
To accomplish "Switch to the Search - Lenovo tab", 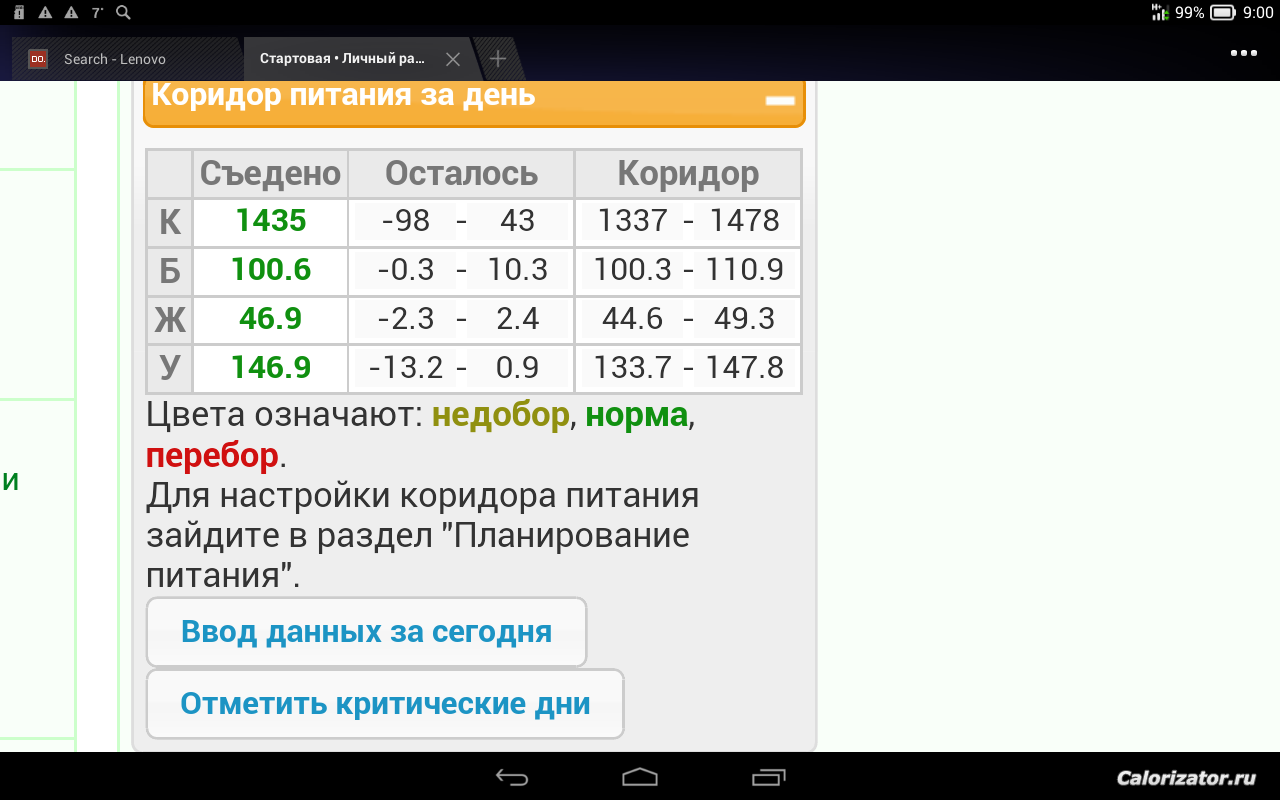I will tap(115, 59).
